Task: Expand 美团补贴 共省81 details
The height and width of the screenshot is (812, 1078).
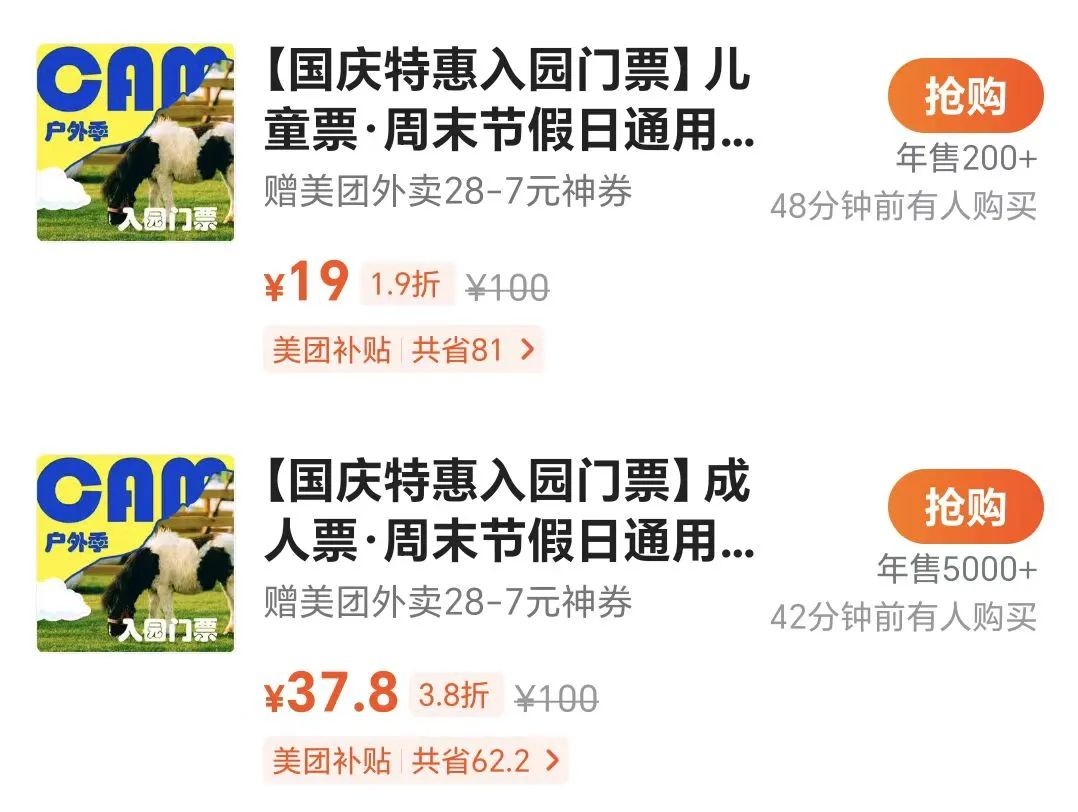Action: pyautogui.click(x=402, y=350)
